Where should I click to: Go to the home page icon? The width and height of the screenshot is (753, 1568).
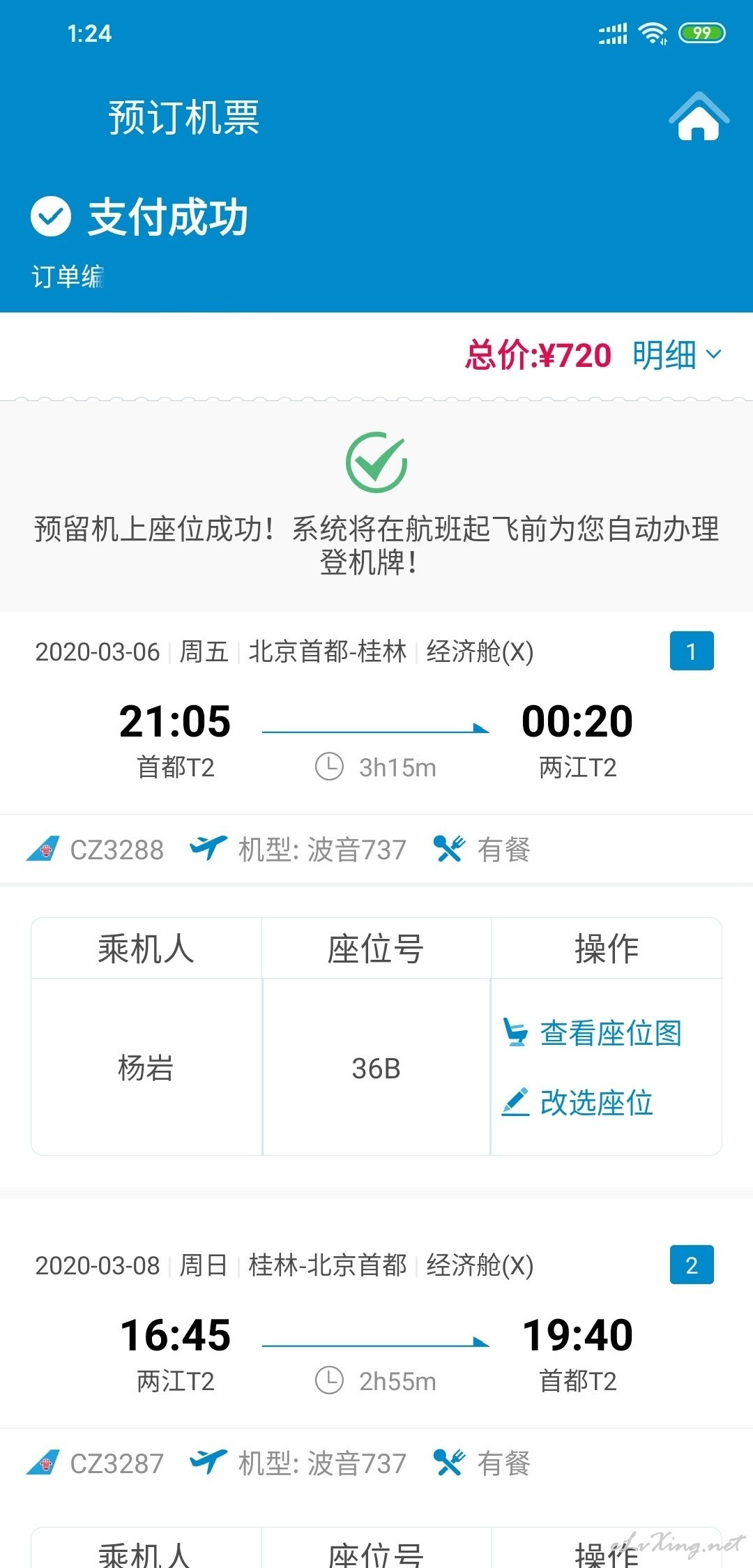pyautogui.click(x=699, y=116)
